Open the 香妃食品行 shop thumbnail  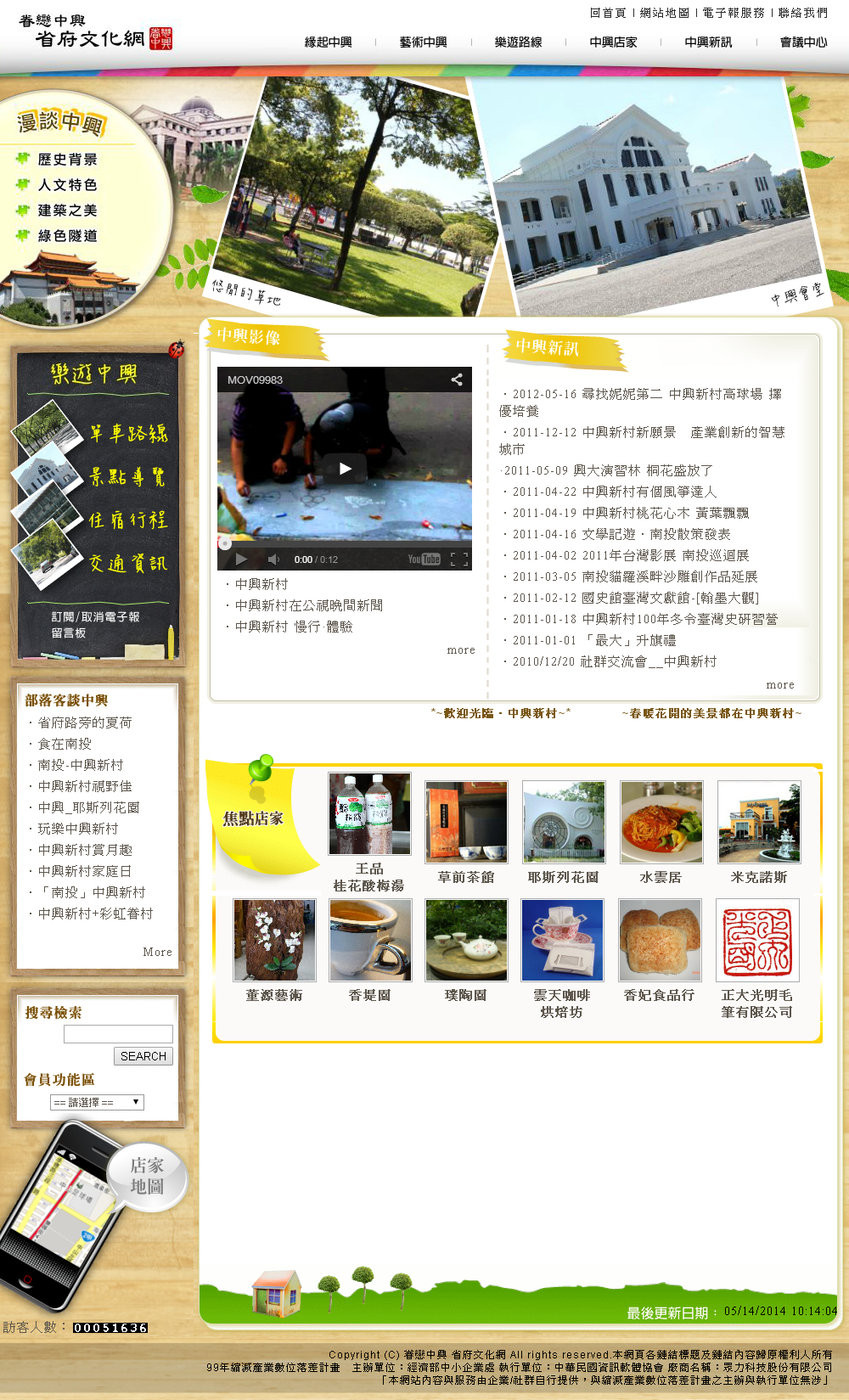pos(660,941)
